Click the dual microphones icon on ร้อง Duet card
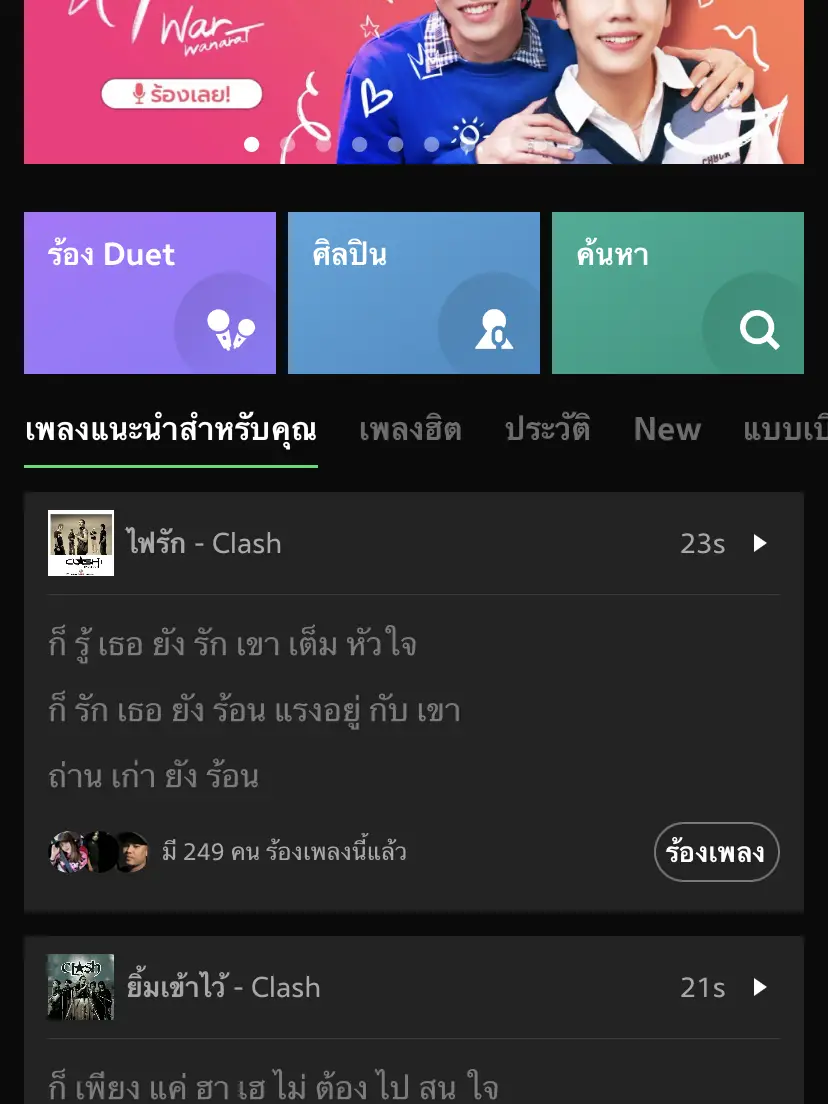This screenshot has width=828, height=1104. point(231,330)
